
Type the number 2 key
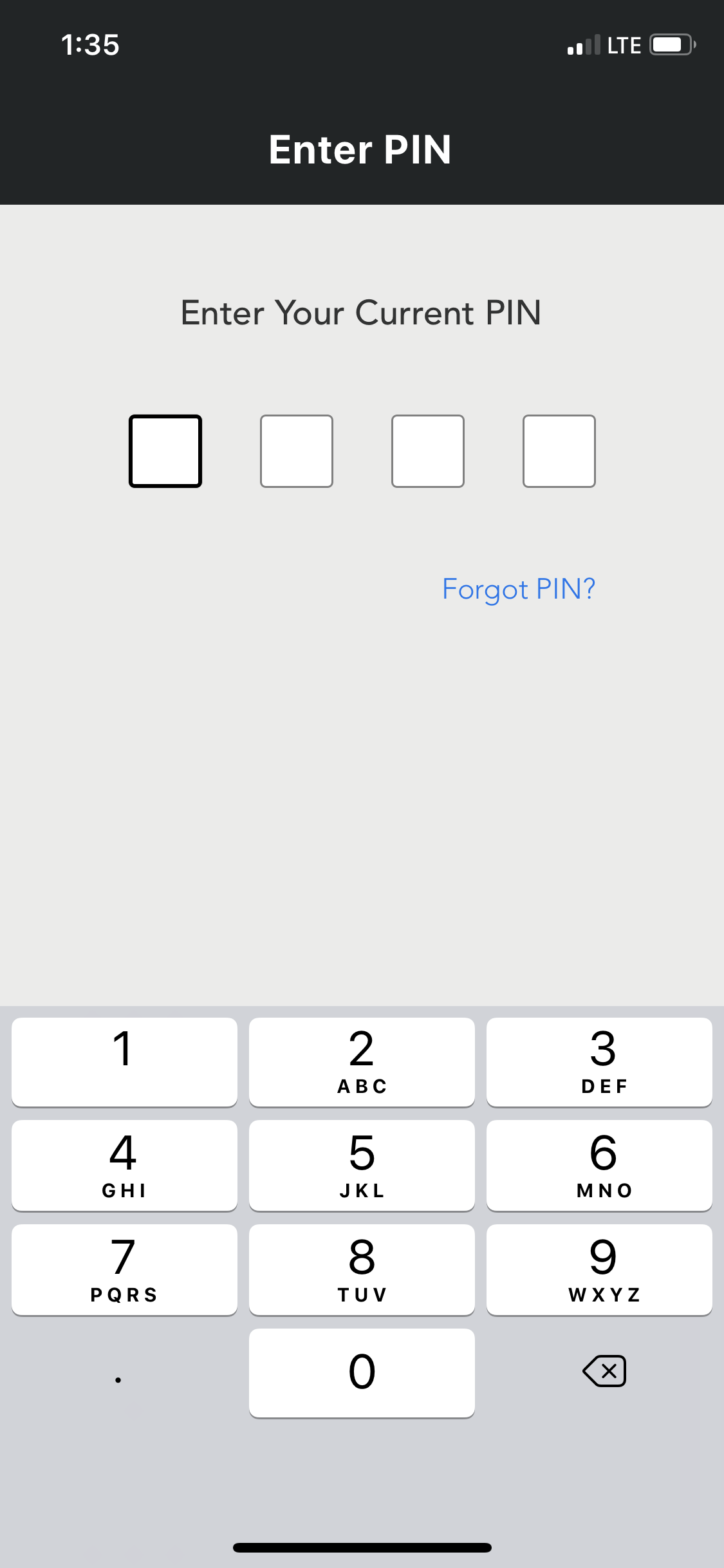(362, 1062)
